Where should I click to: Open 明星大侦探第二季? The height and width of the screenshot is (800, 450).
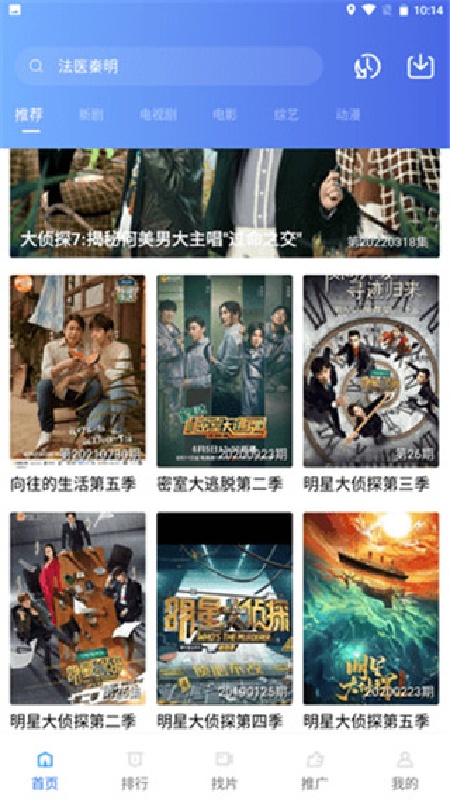tap(78, 621)
